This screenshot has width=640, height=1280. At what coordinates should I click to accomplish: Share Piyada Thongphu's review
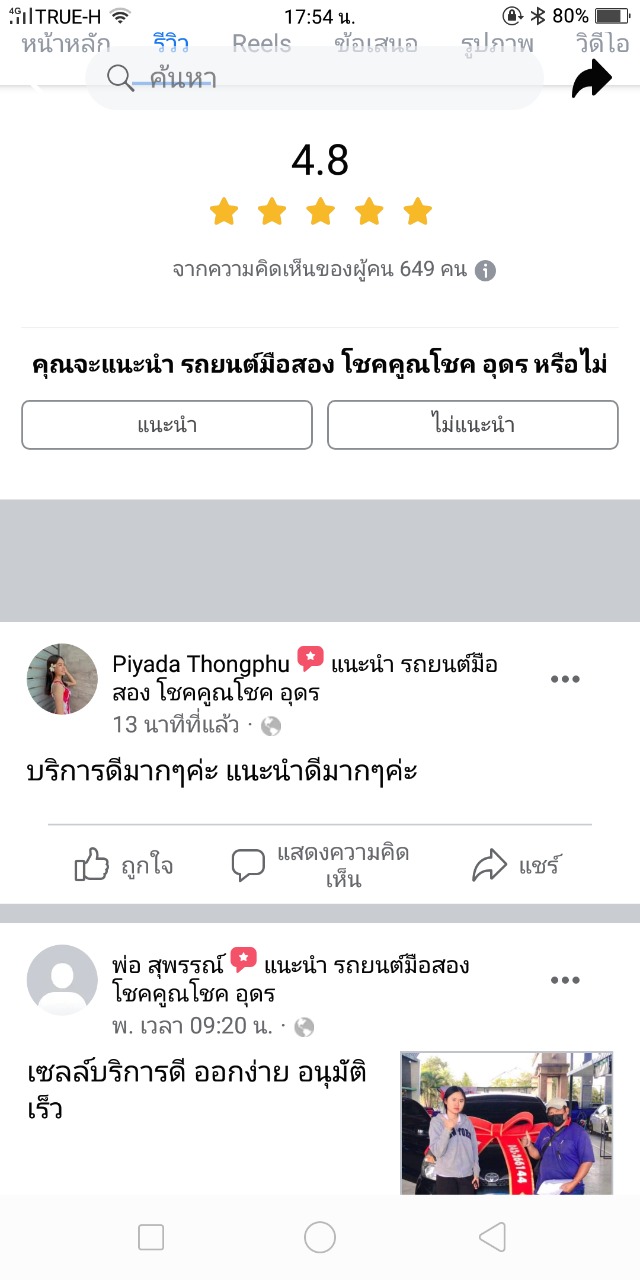pos(516,865)
